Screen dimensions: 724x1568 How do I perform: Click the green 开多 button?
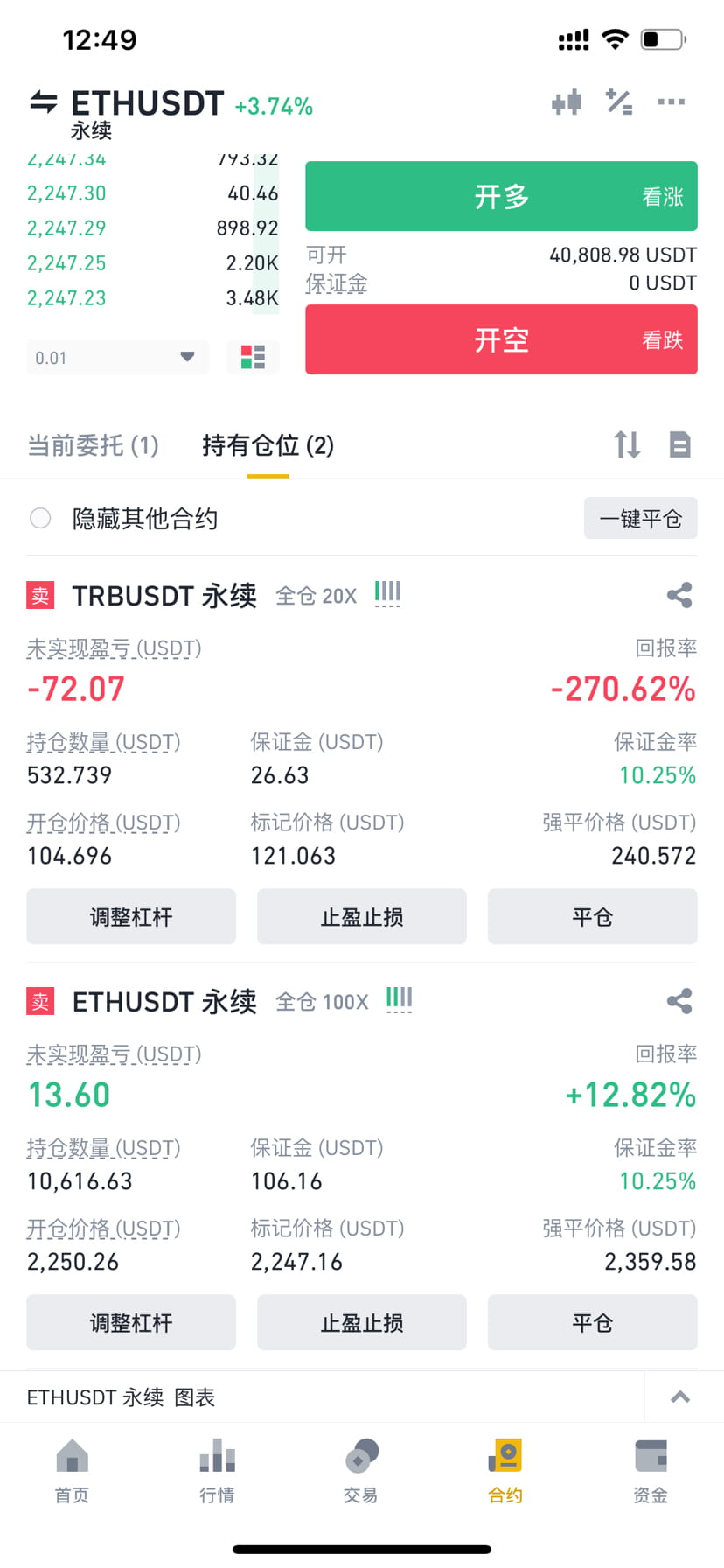500,196
